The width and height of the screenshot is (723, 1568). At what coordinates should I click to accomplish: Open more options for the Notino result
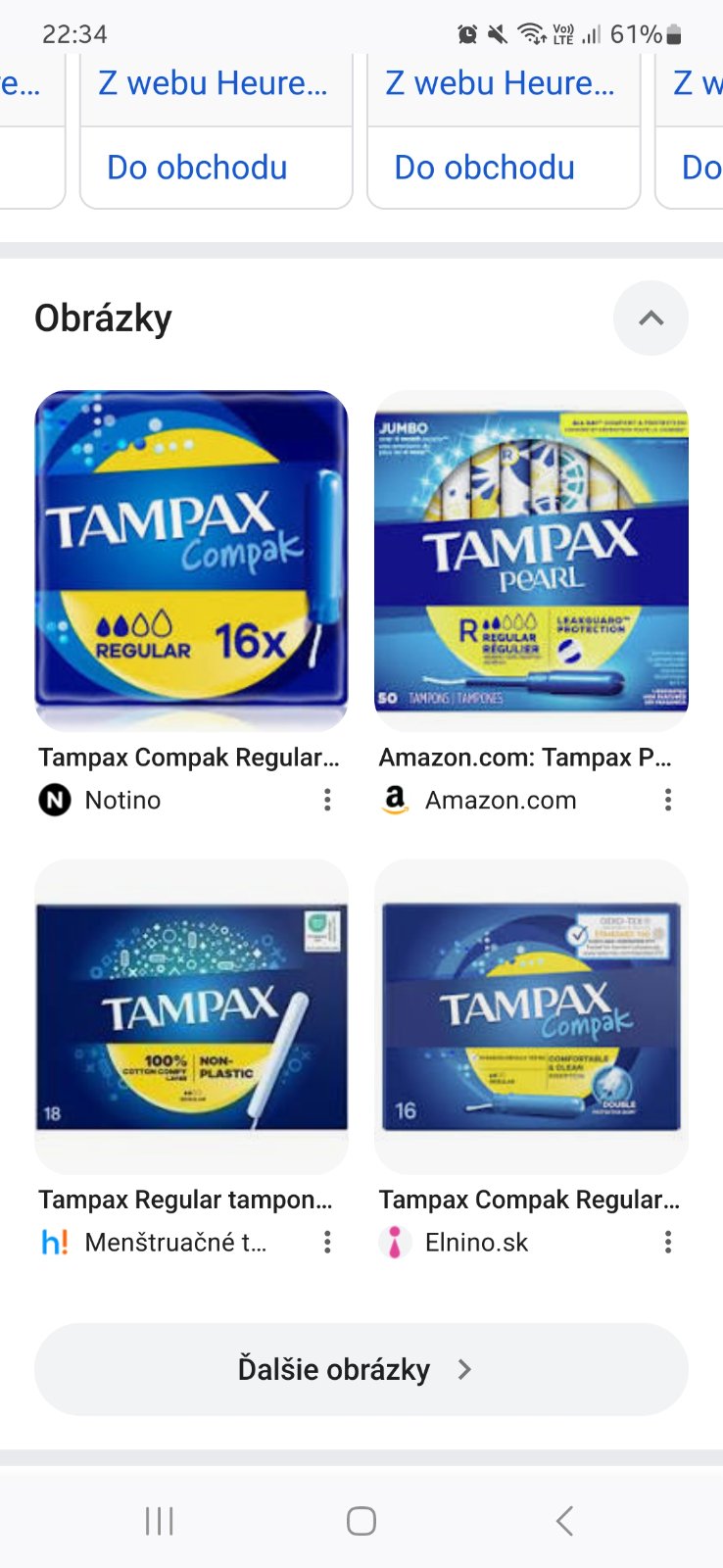pos(327,800)
